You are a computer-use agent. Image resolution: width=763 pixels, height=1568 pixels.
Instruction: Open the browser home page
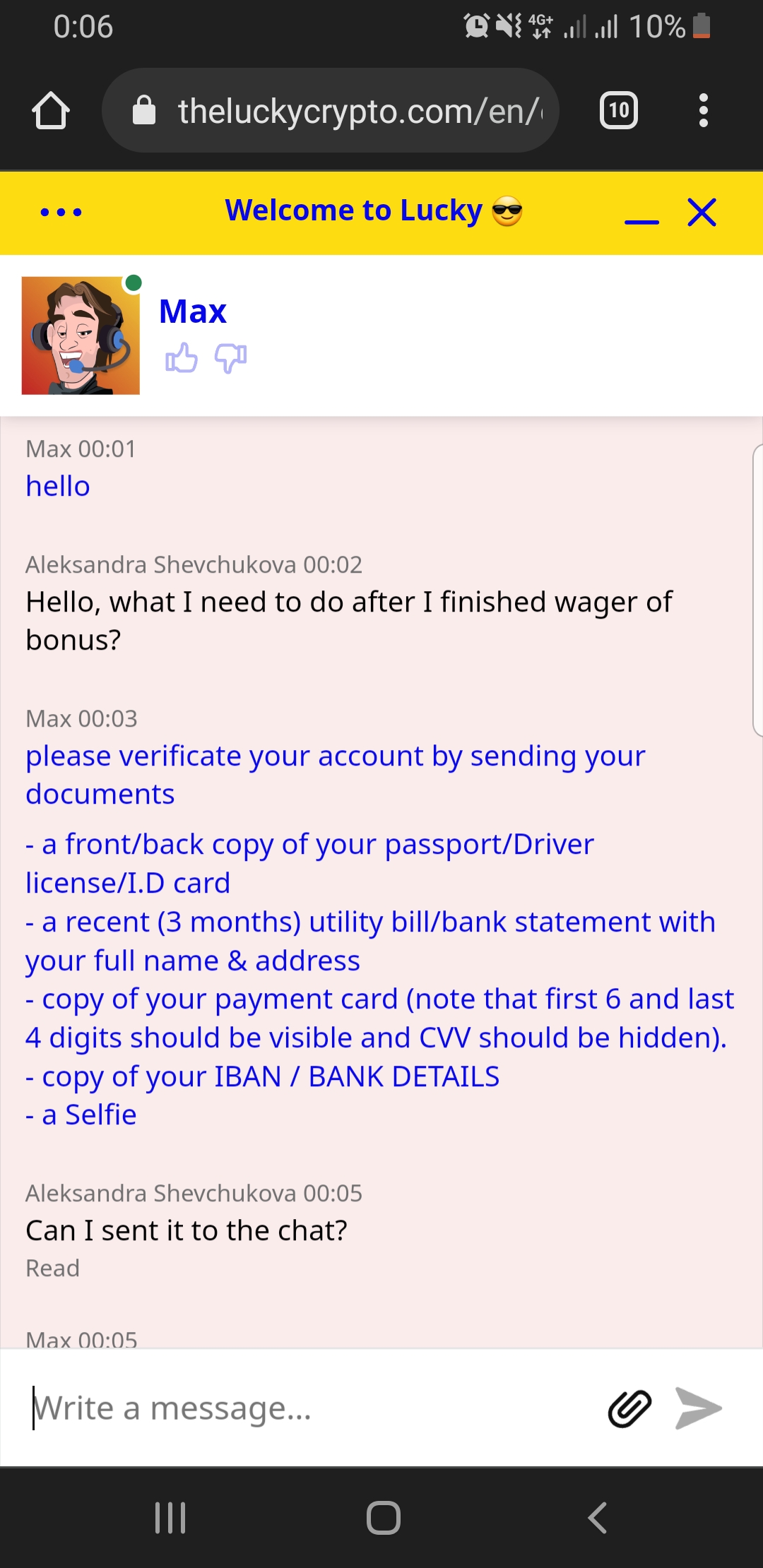(x=51, y=111)
